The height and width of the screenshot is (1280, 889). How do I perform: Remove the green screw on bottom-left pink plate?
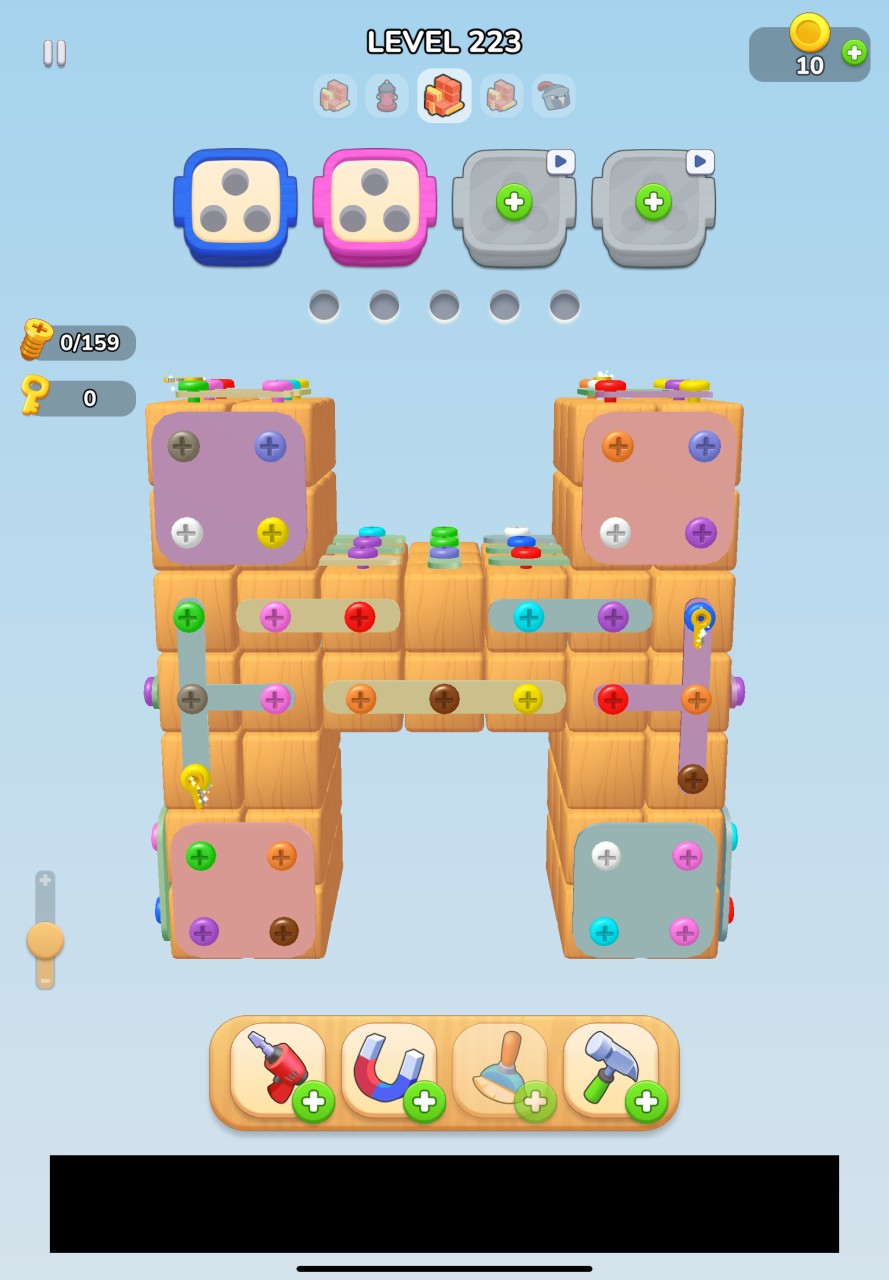(x=201, y=856)
